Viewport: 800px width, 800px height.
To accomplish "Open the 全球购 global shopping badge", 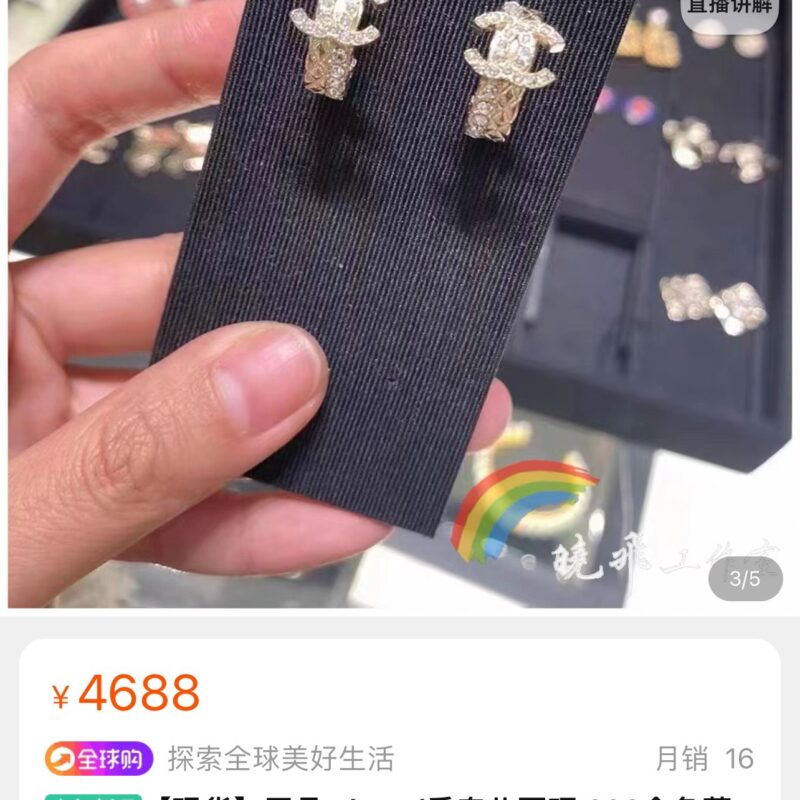I will pos(99,758).
